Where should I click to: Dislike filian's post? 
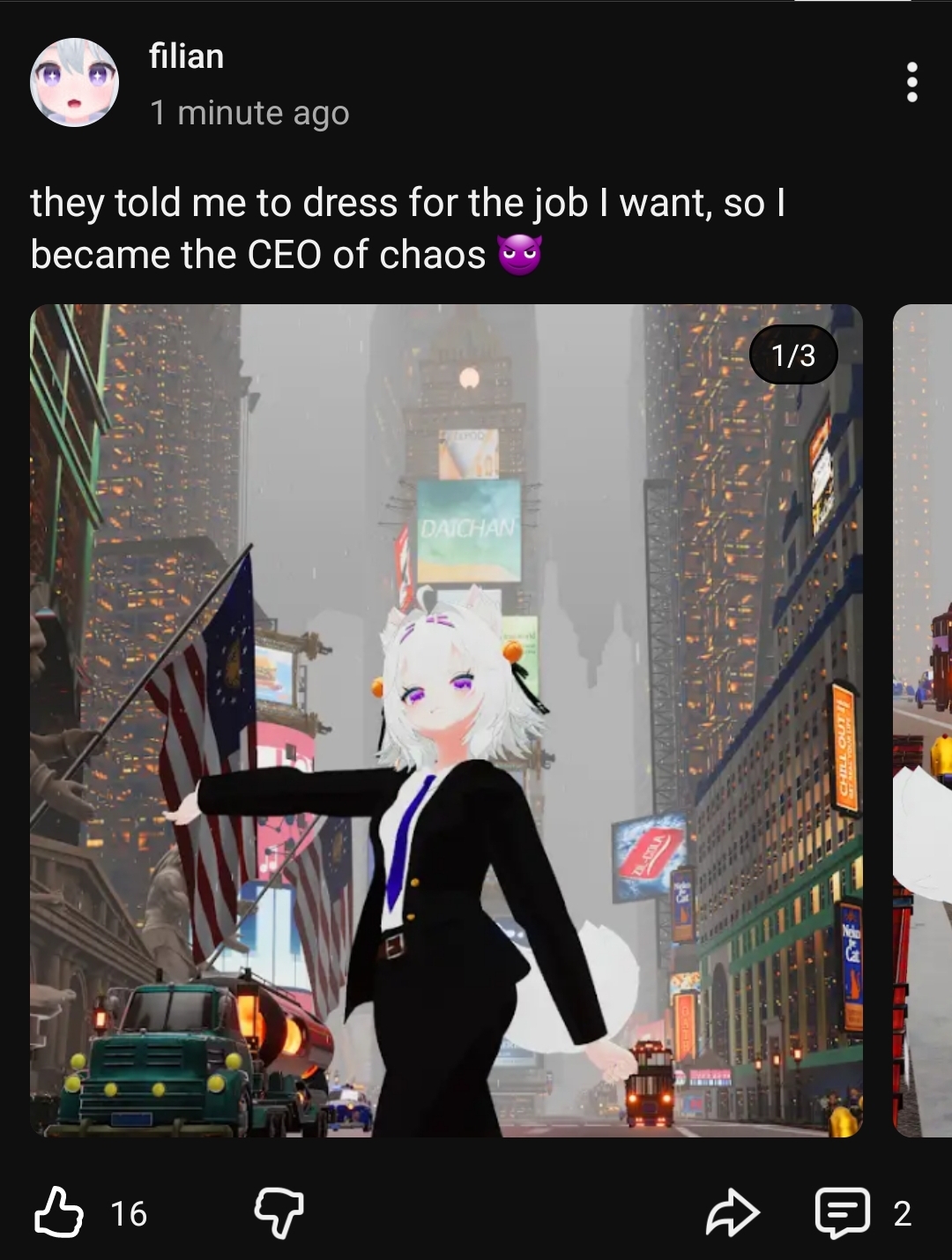[x=279, y=1212]
